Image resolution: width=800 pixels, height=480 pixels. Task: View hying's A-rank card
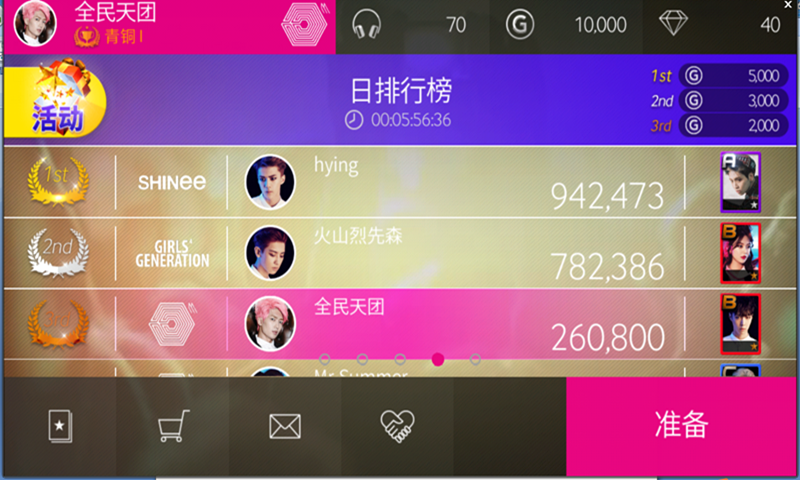pos(740,182)
